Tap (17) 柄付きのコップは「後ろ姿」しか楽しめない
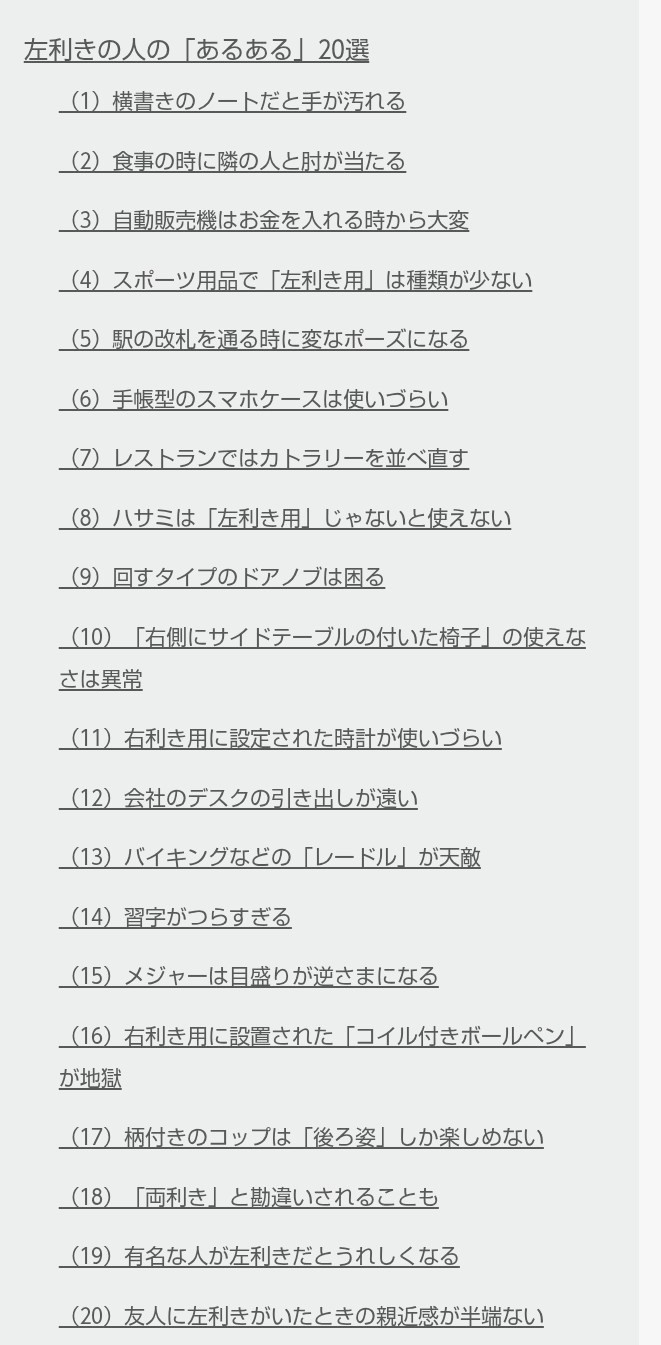 pyautogui.click(x=301, y=1137)
